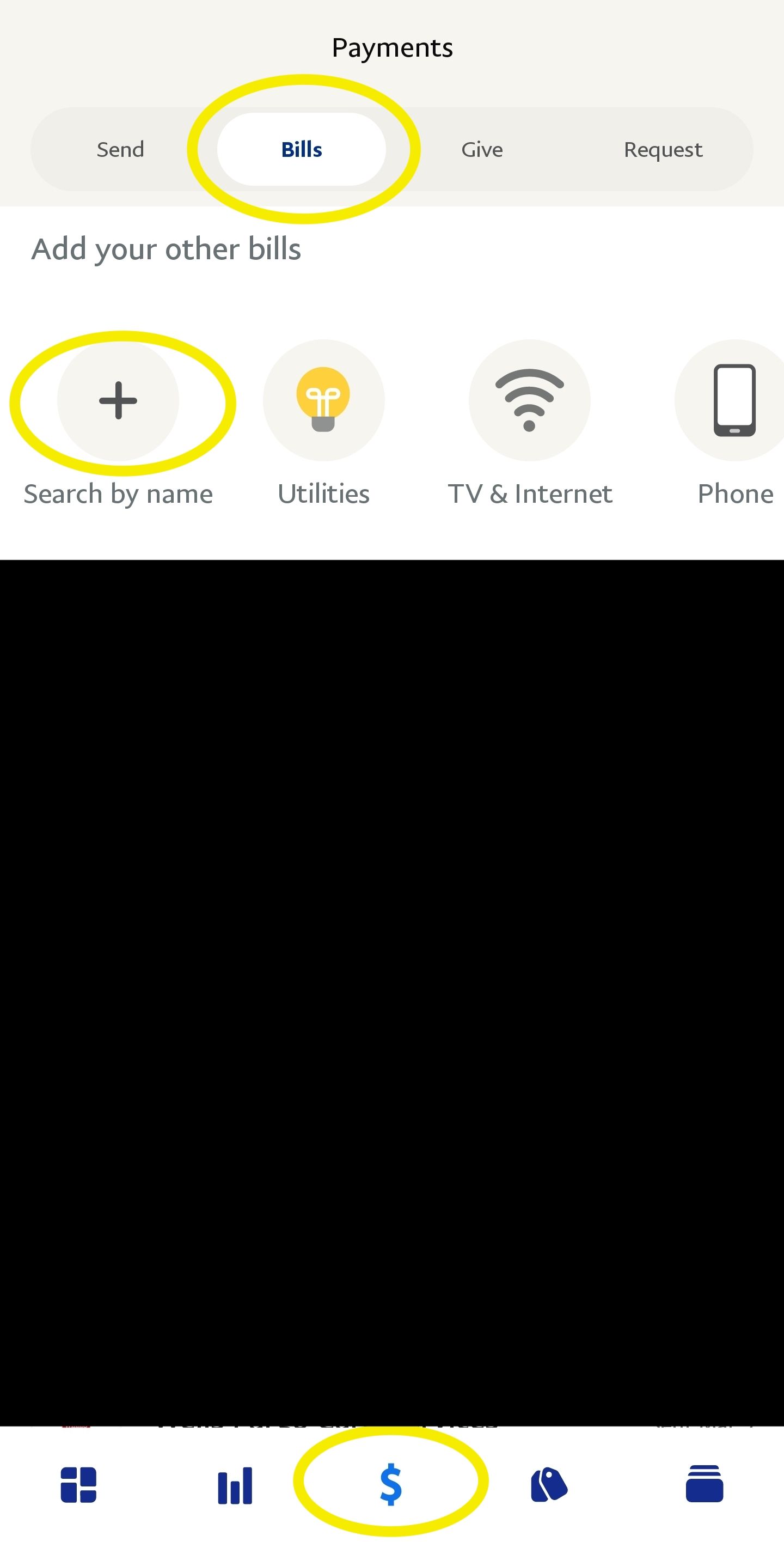Choose the Utilities bill category
Viewport: 784px width, 1542px height.
coord(324,400)
